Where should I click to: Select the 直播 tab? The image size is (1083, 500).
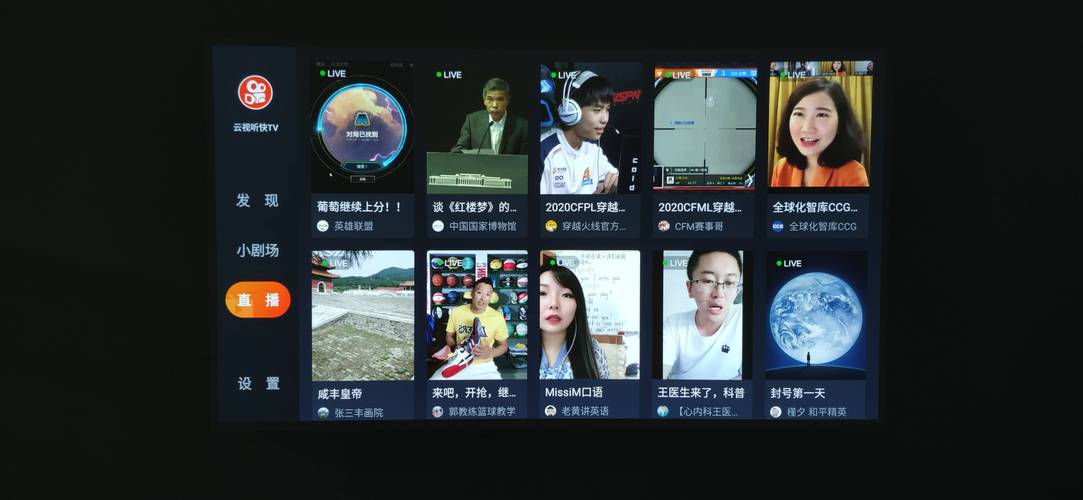pyautogui.click(x=257, y=300)
